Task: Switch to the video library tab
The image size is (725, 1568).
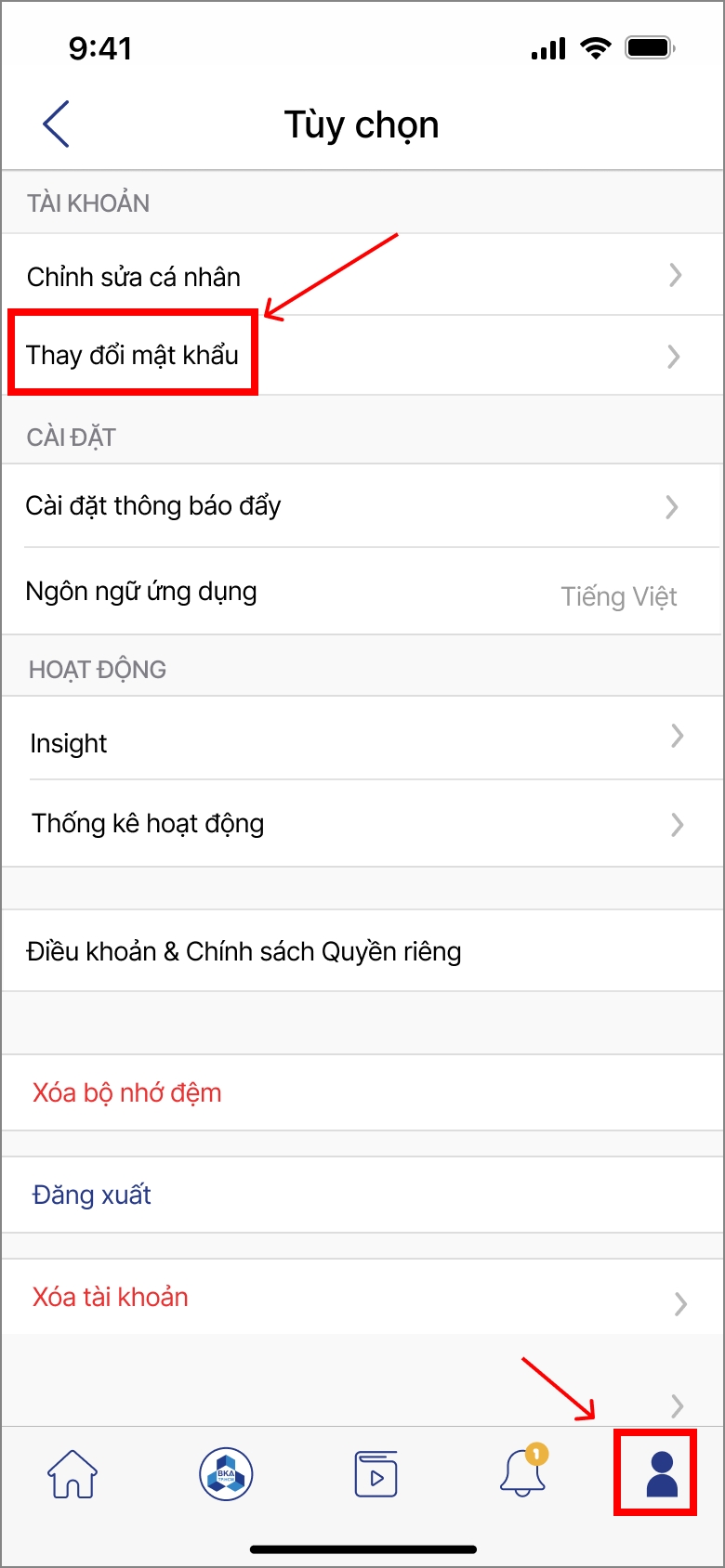Action: 376,1474
